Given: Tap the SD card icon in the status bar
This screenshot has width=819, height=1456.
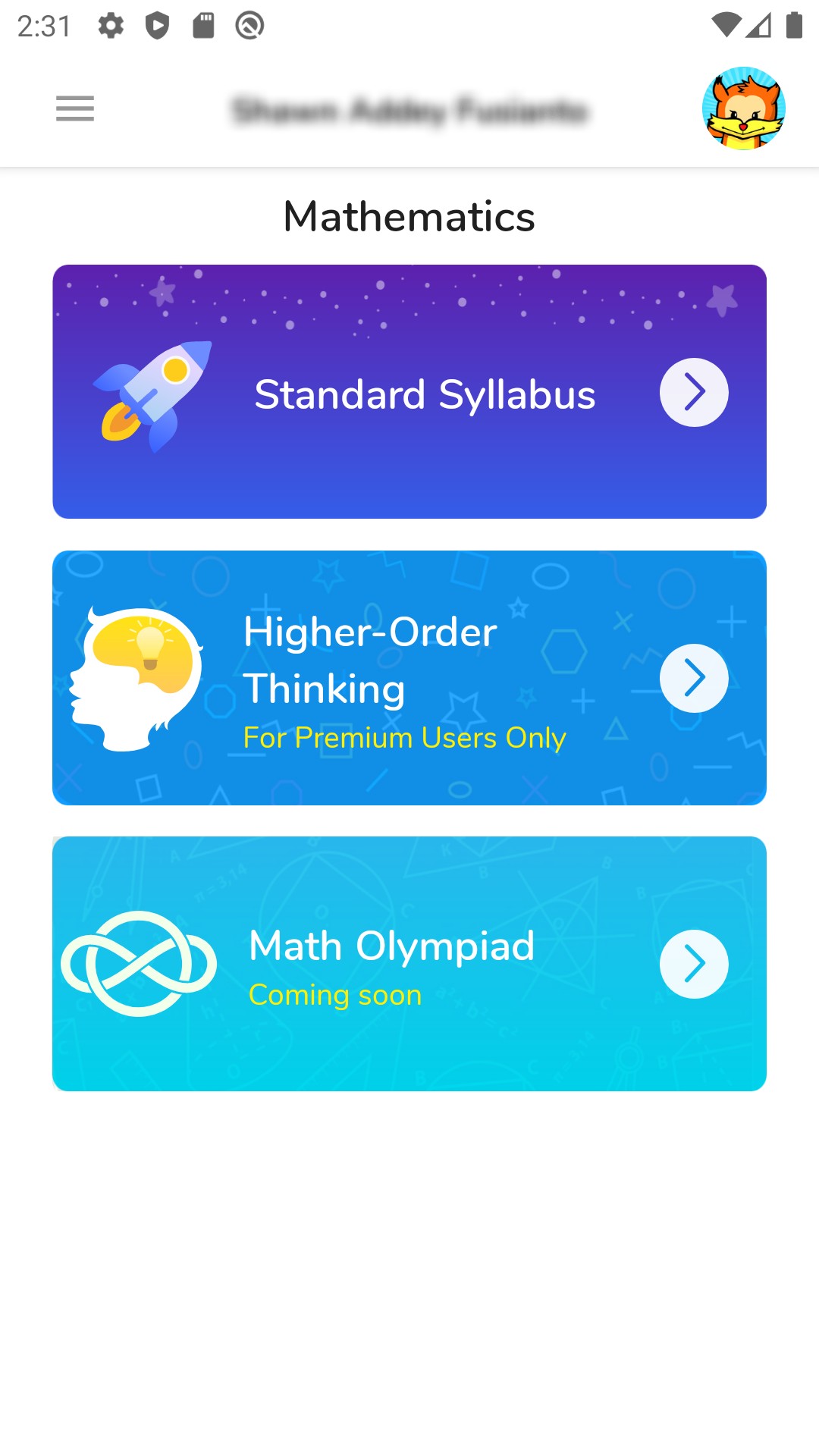Looking at the screenshot, I should click(202, 25).
